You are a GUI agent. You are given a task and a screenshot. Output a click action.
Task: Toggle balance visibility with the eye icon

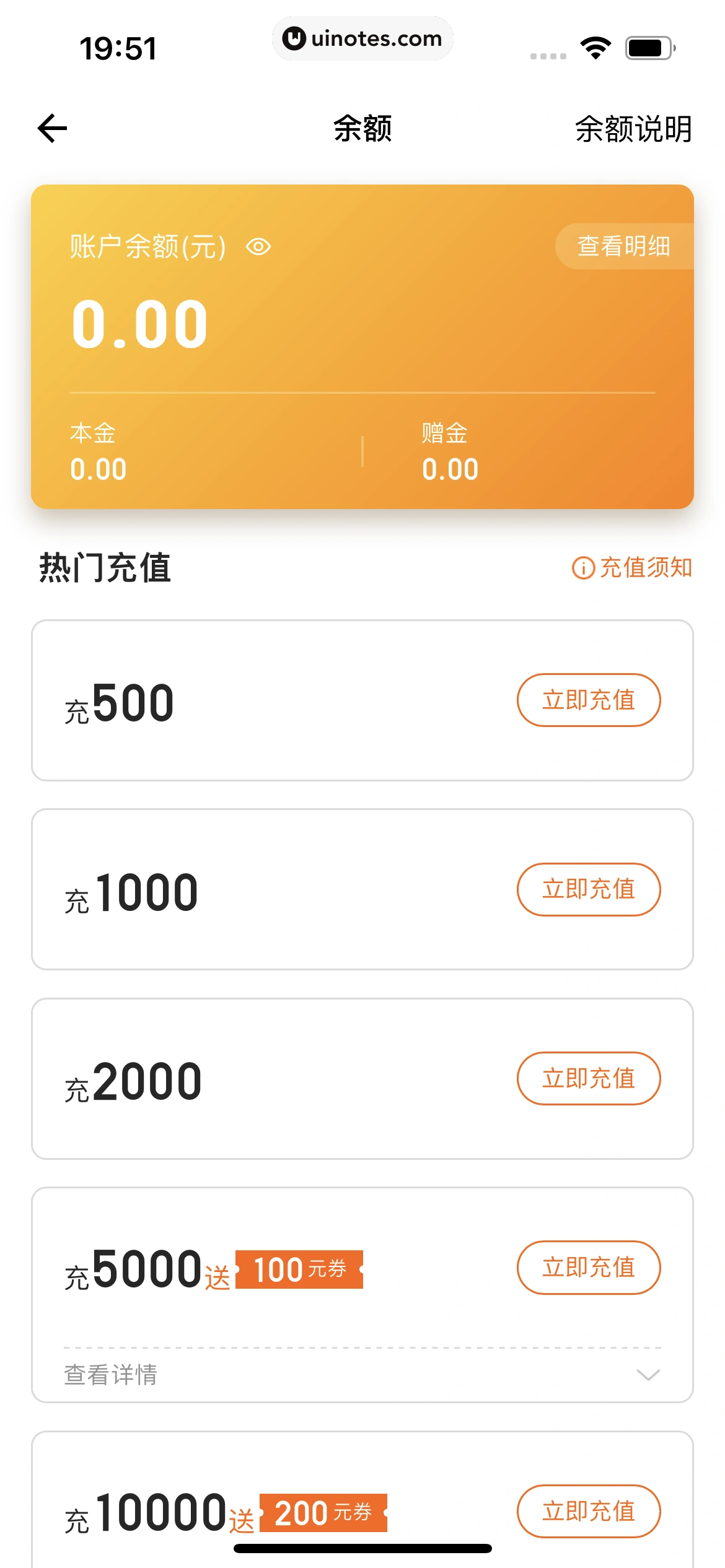tap(258, 246)
